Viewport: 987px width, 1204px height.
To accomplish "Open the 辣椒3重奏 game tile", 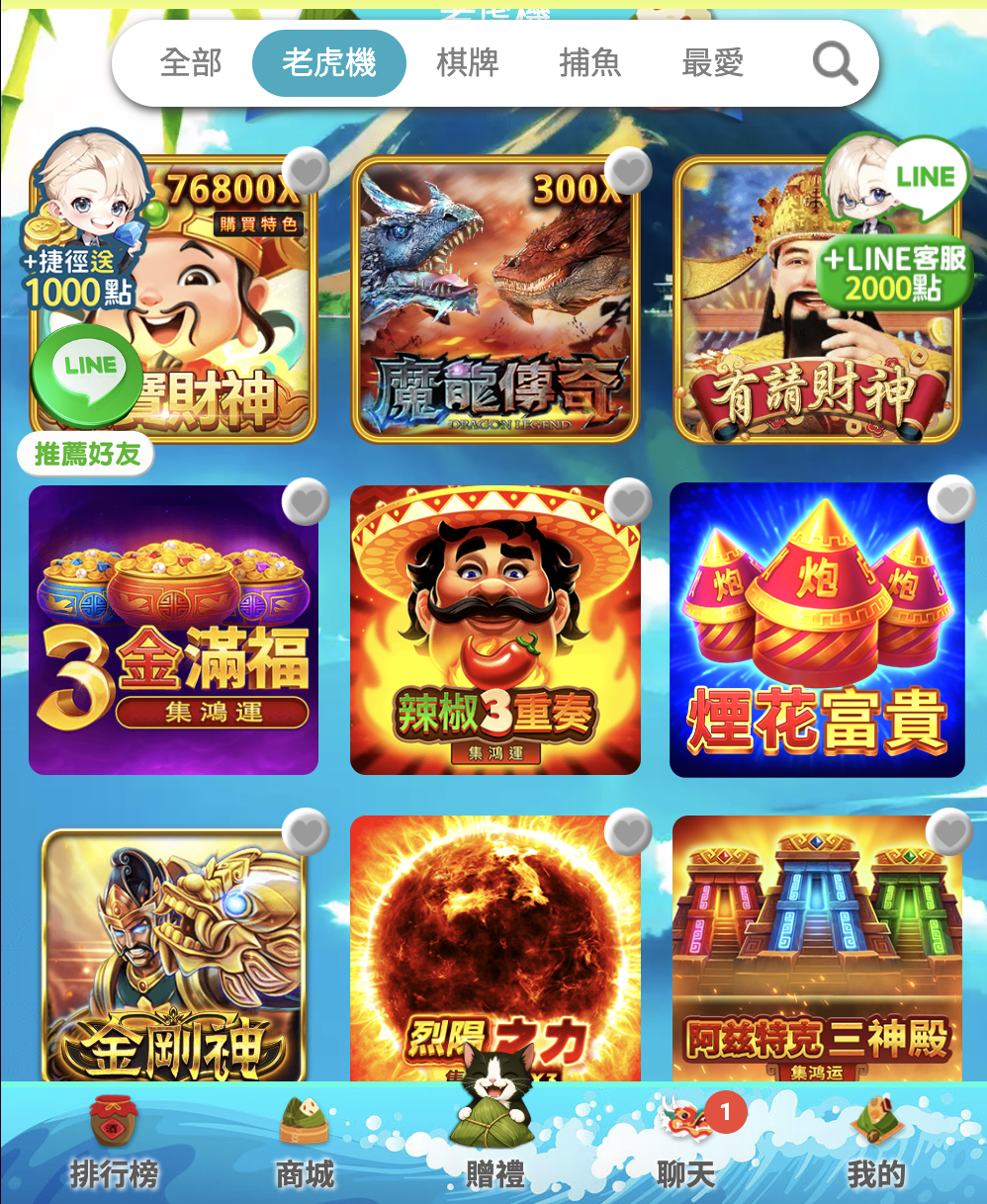I will [495, 631].
